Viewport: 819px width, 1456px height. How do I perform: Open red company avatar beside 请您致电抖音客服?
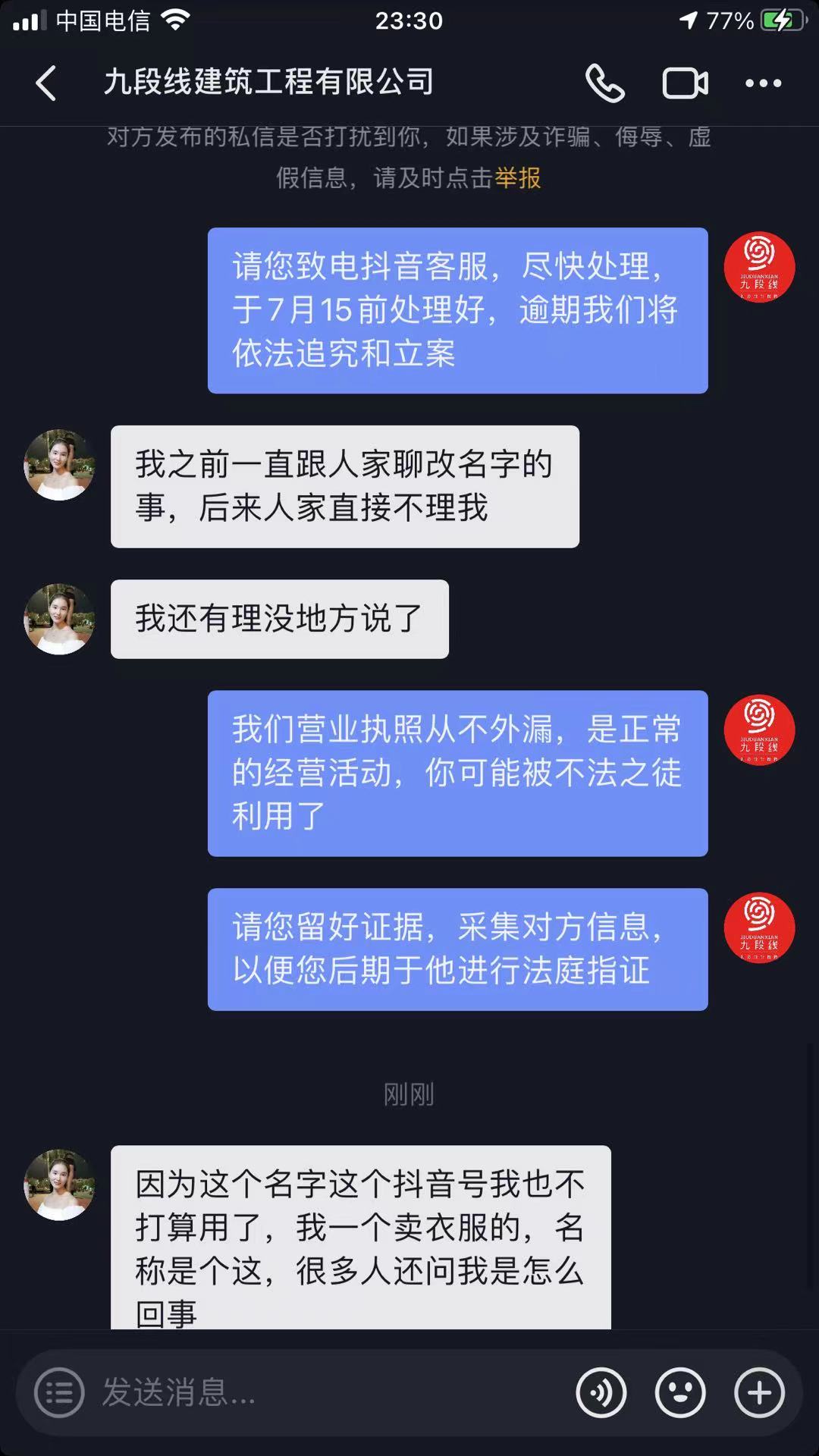(x=759, y=267)
